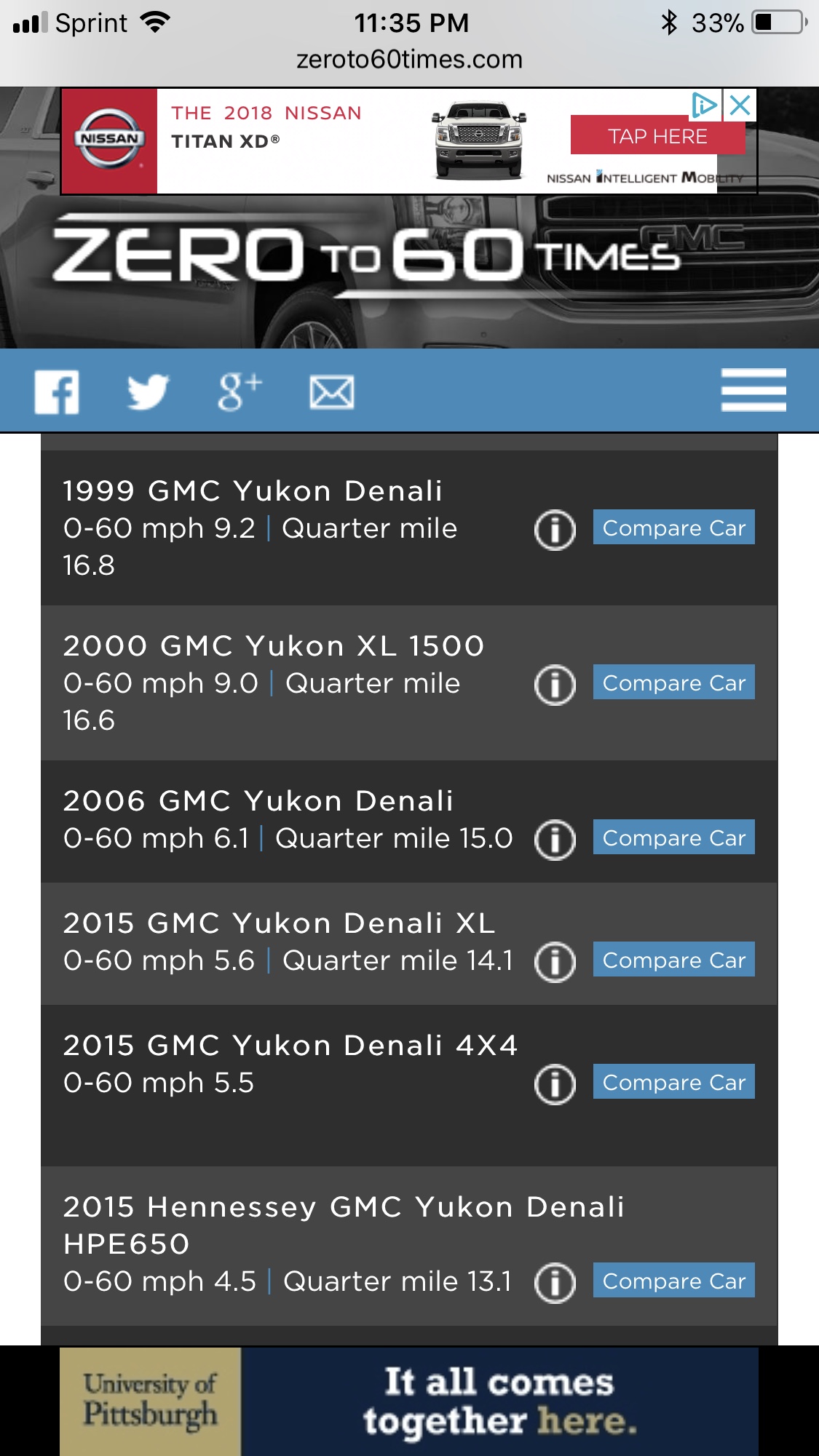This screenshot has width=819, height=1456.
Task: Open info for 2015 Yukon Denali 4X4
Action: pyautogui.click(x=555, y=1084)
